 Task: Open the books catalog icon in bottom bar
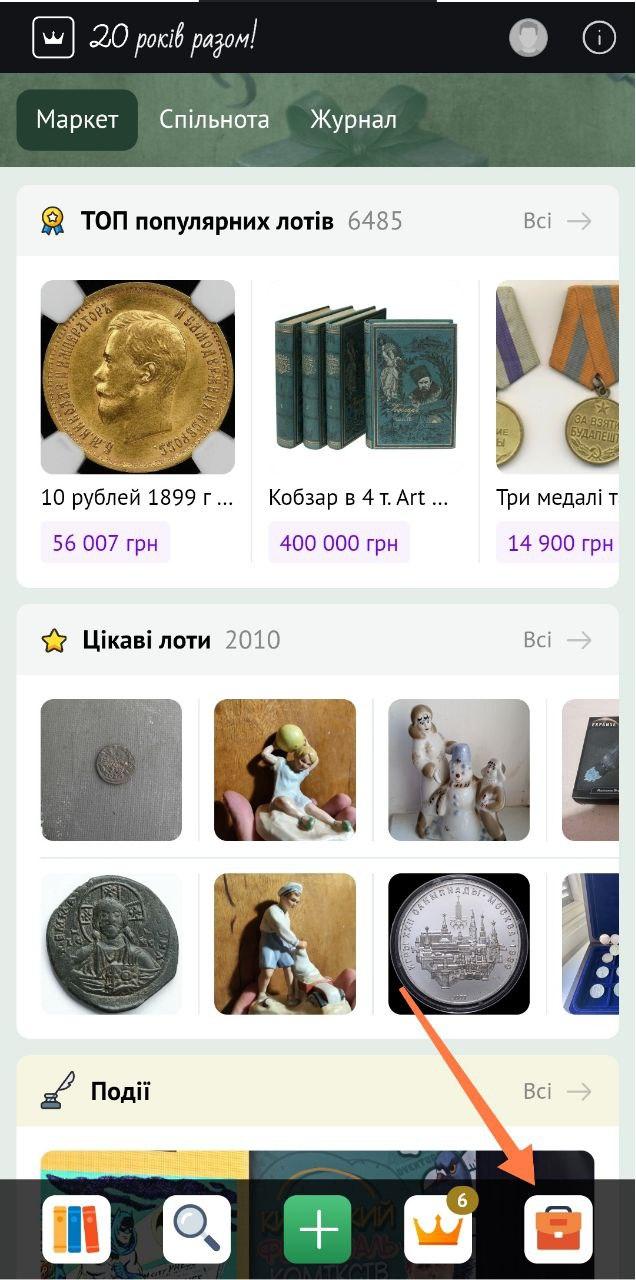pos(76,1229)
